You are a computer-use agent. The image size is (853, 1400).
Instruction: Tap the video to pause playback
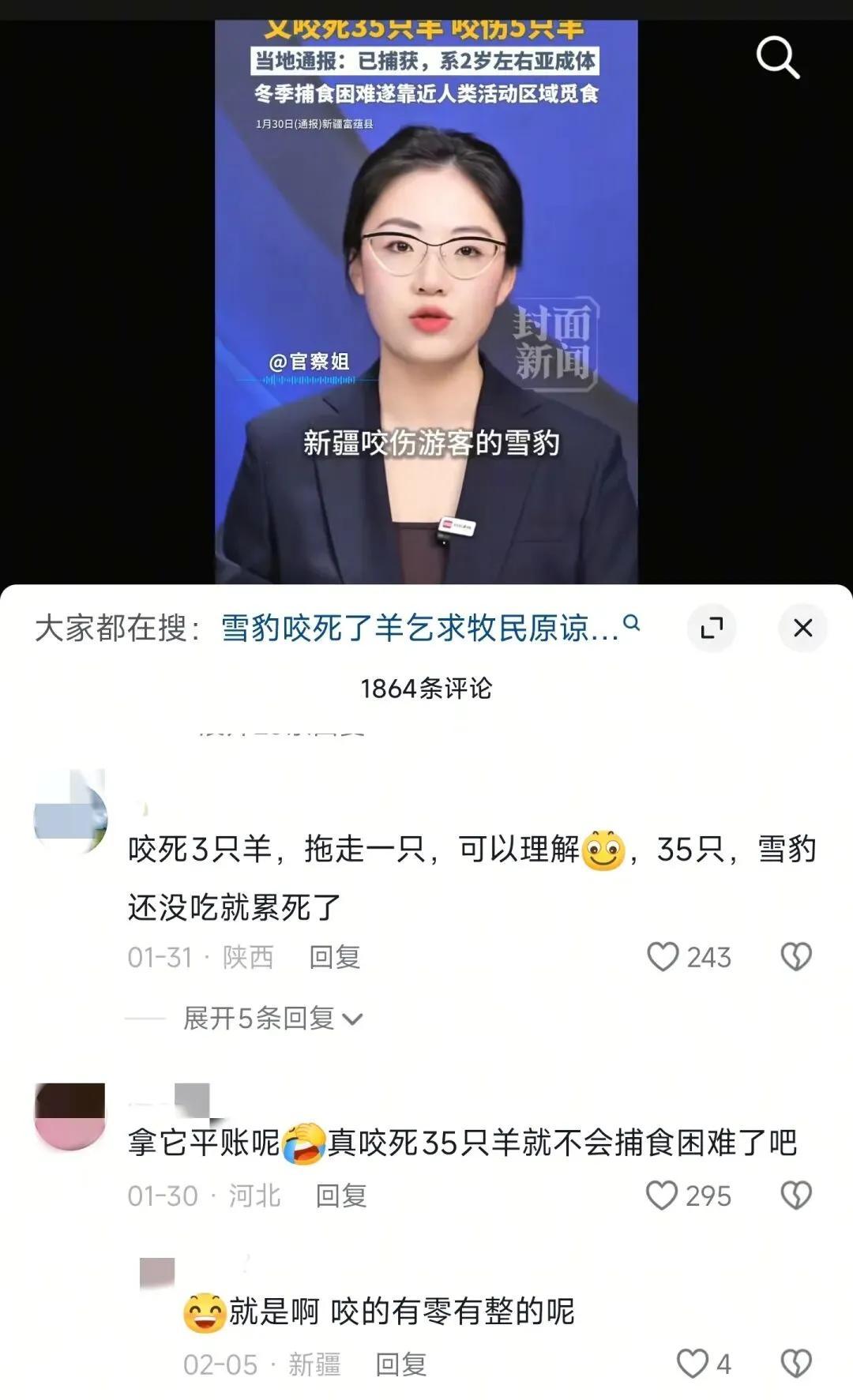pos(426,300)
